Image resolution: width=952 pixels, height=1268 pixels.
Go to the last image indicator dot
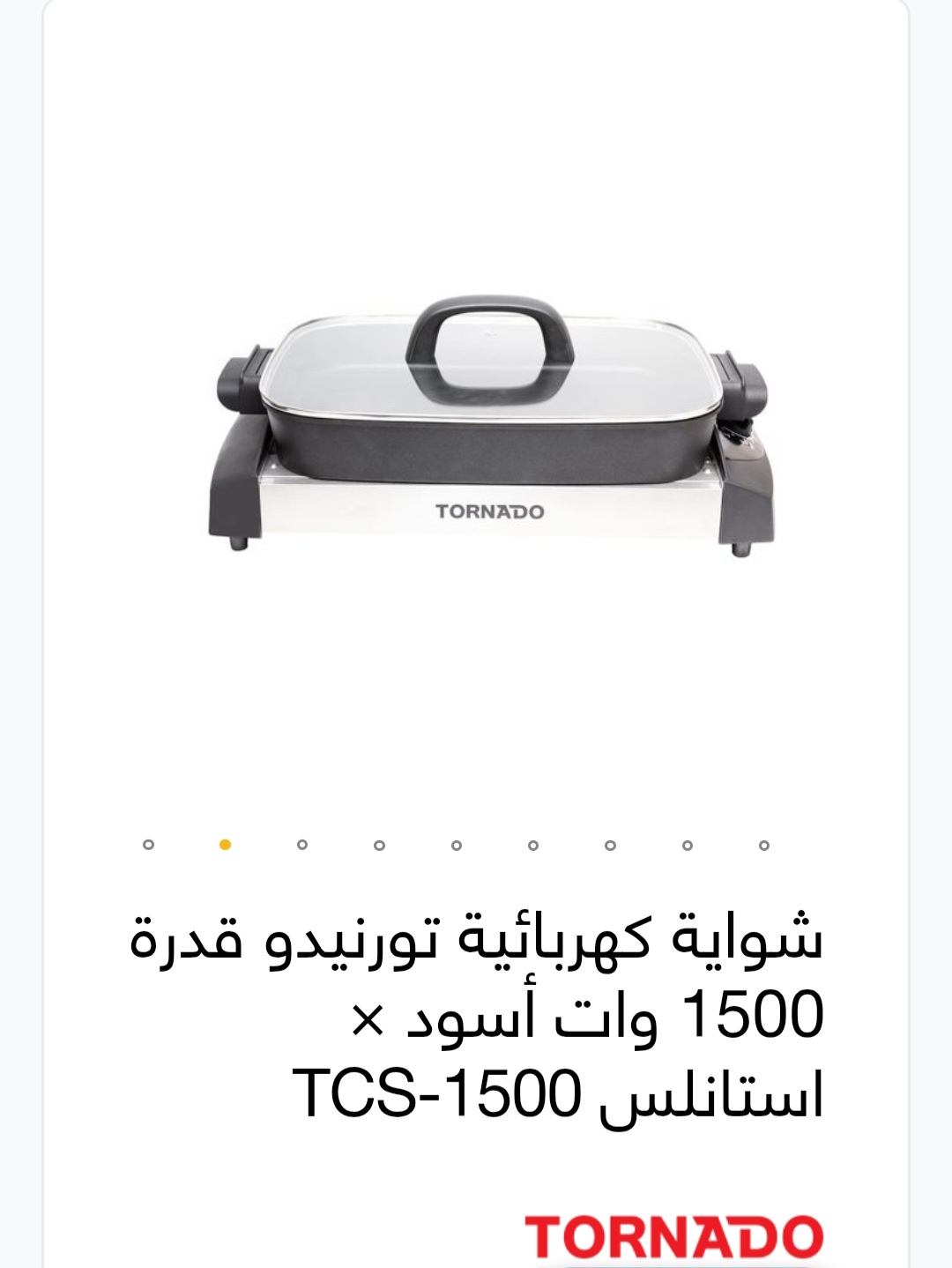(764, 845)
